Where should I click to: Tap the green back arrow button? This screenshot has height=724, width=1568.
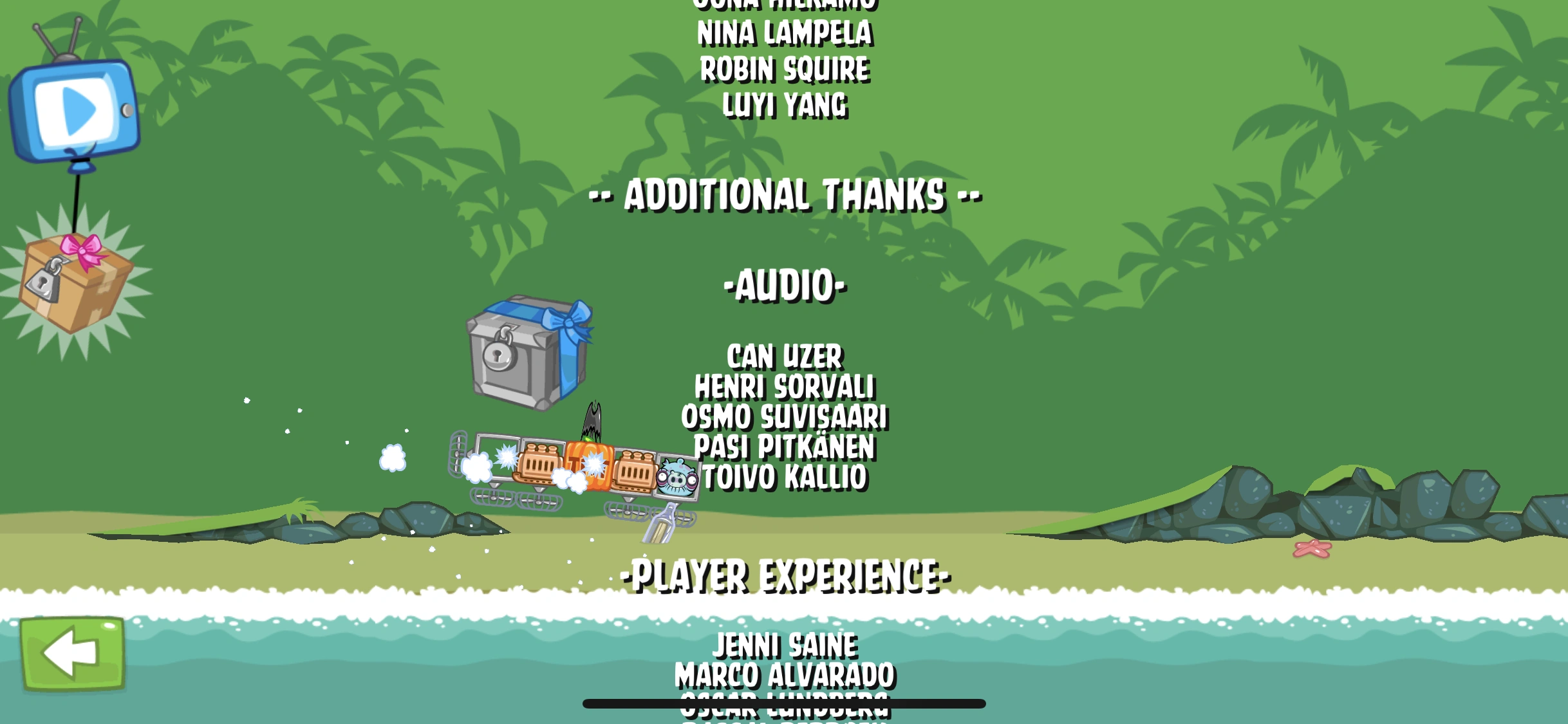coord(73,653)
